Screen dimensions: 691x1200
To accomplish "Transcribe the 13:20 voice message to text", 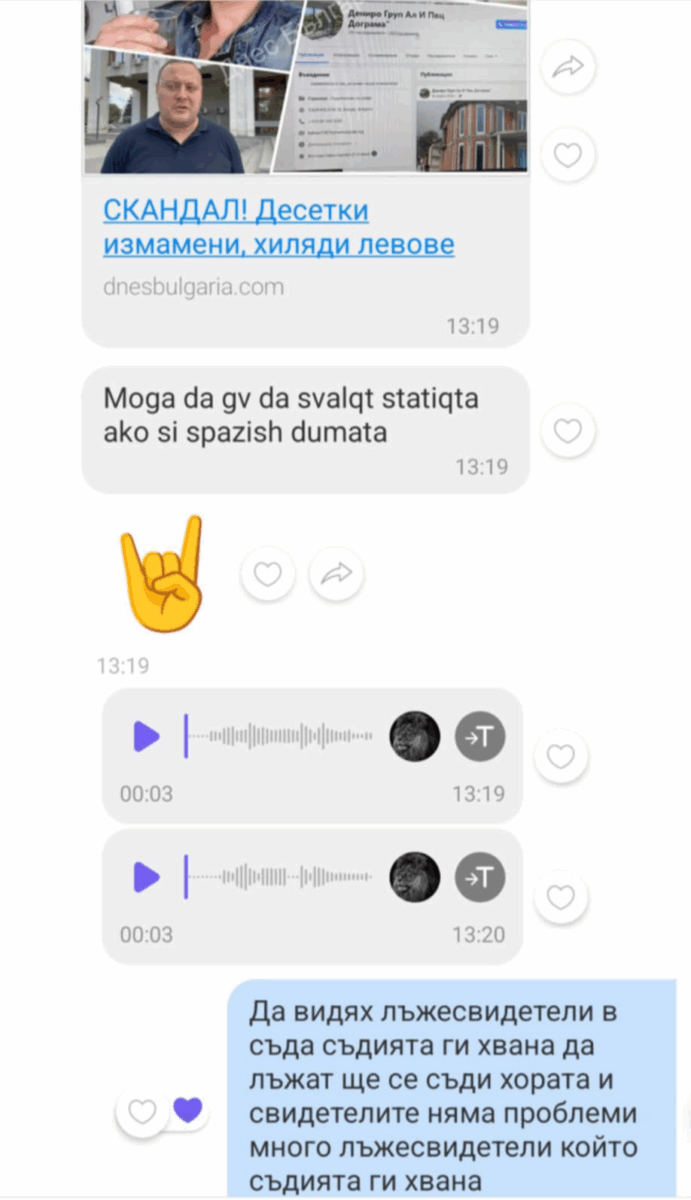I will (x=480, y=877).
